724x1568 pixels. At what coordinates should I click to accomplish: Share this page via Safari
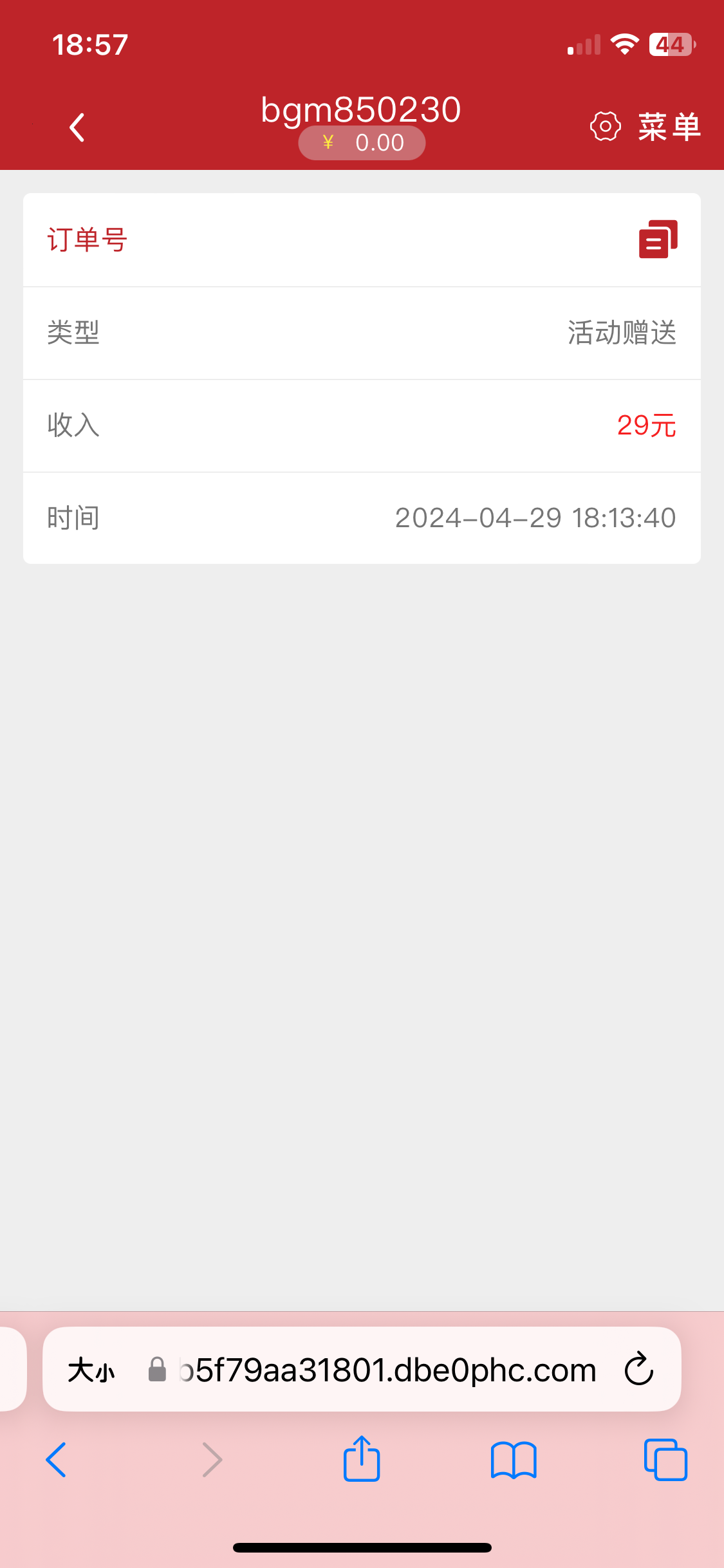pos(362,1459)
